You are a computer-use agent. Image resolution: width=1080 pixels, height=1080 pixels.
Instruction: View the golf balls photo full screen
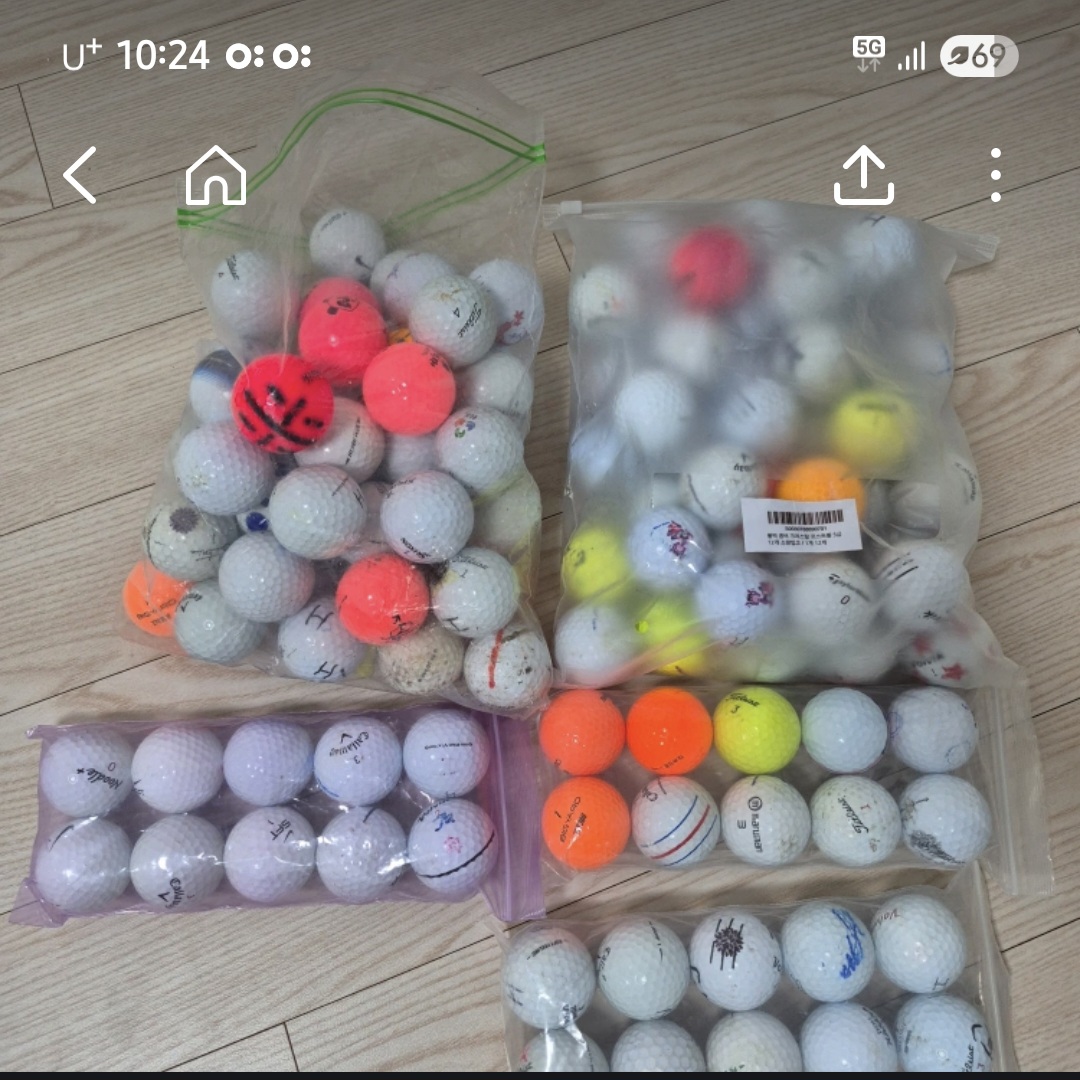click(x=540, y=600)
